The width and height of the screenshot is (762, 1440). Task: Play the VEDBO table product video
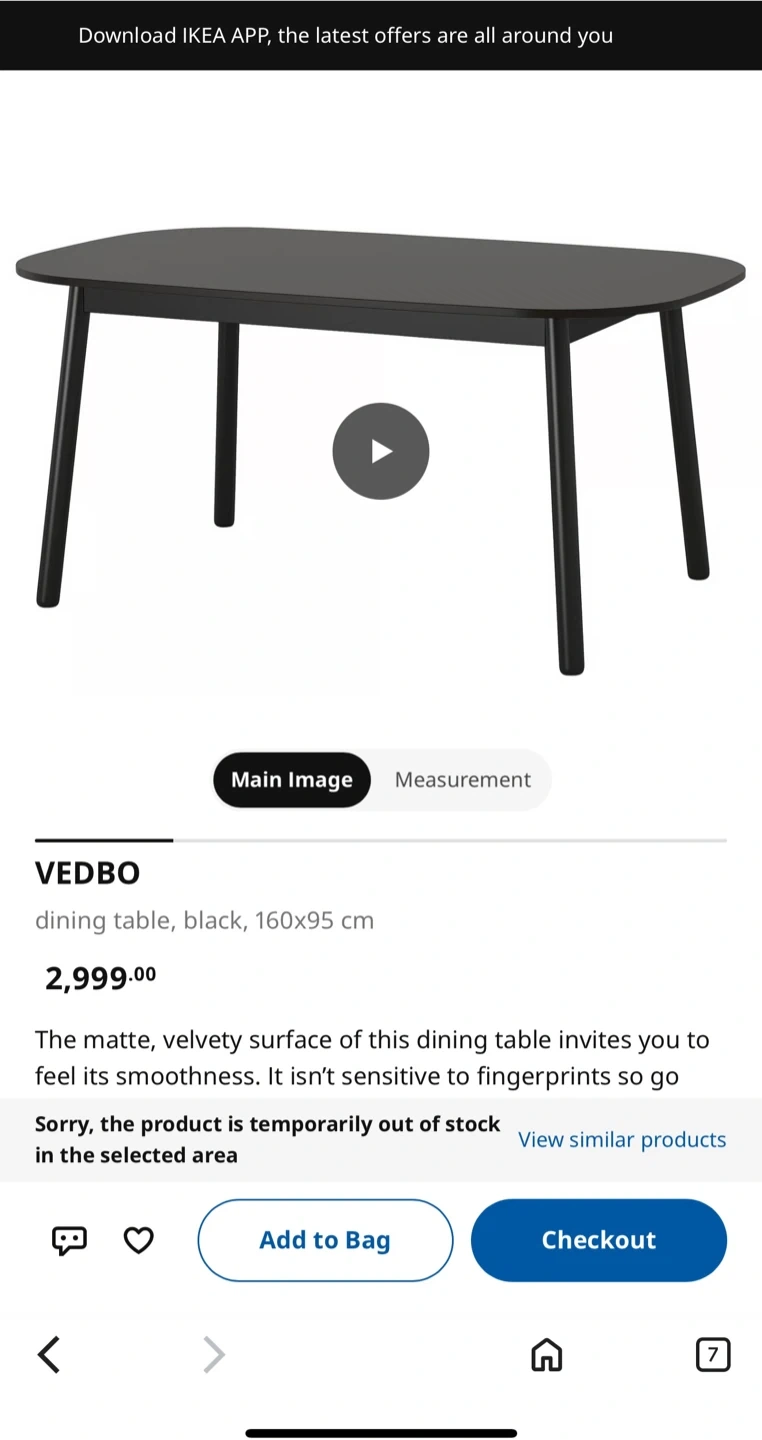381,451
